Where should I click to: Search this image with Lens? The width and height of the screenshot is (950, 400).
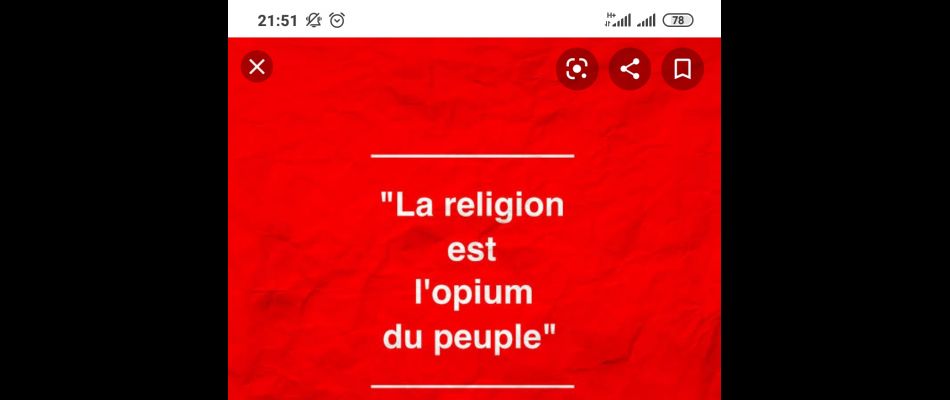pos(577,69)
